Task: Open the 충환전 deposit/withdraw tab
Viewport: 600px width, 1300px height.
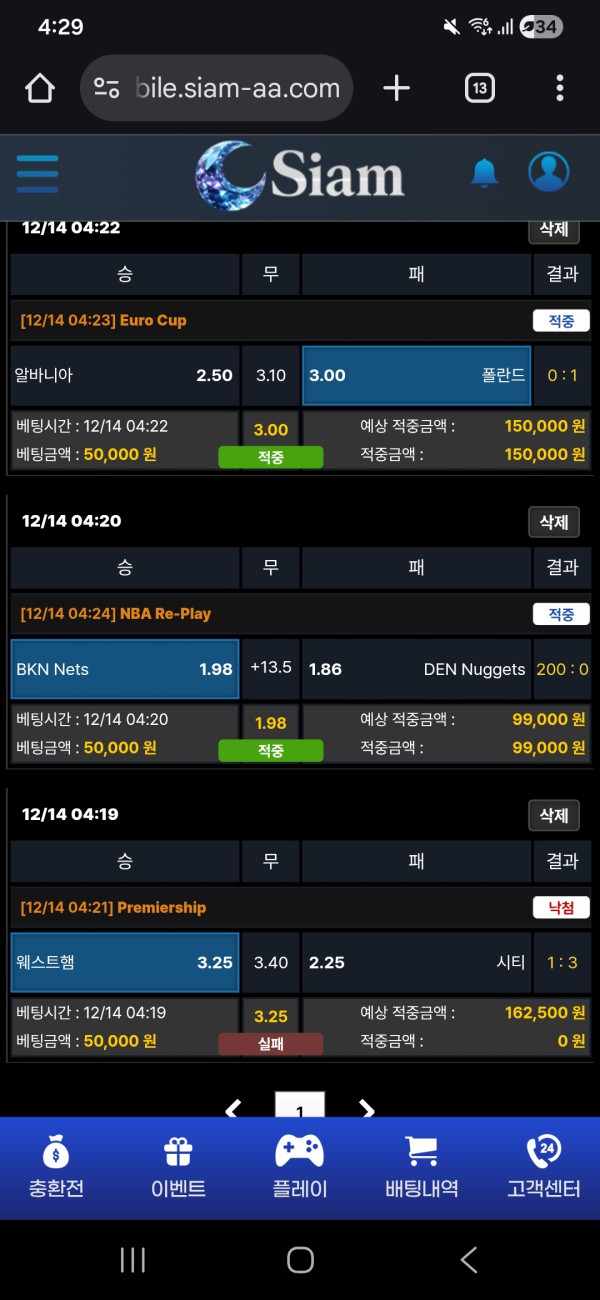Action: [56, 1168]
